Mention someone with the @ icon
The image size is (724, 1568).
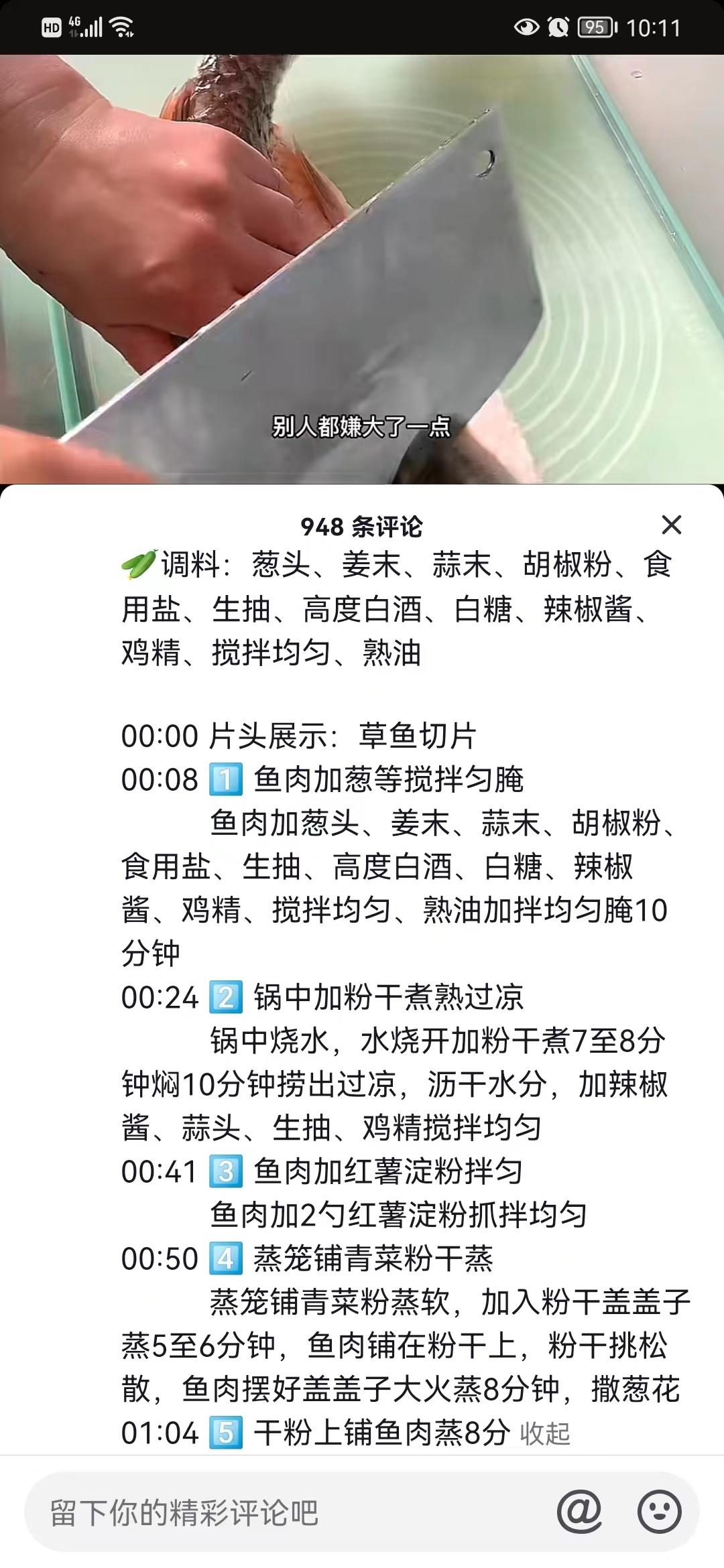coord(579,1512)
